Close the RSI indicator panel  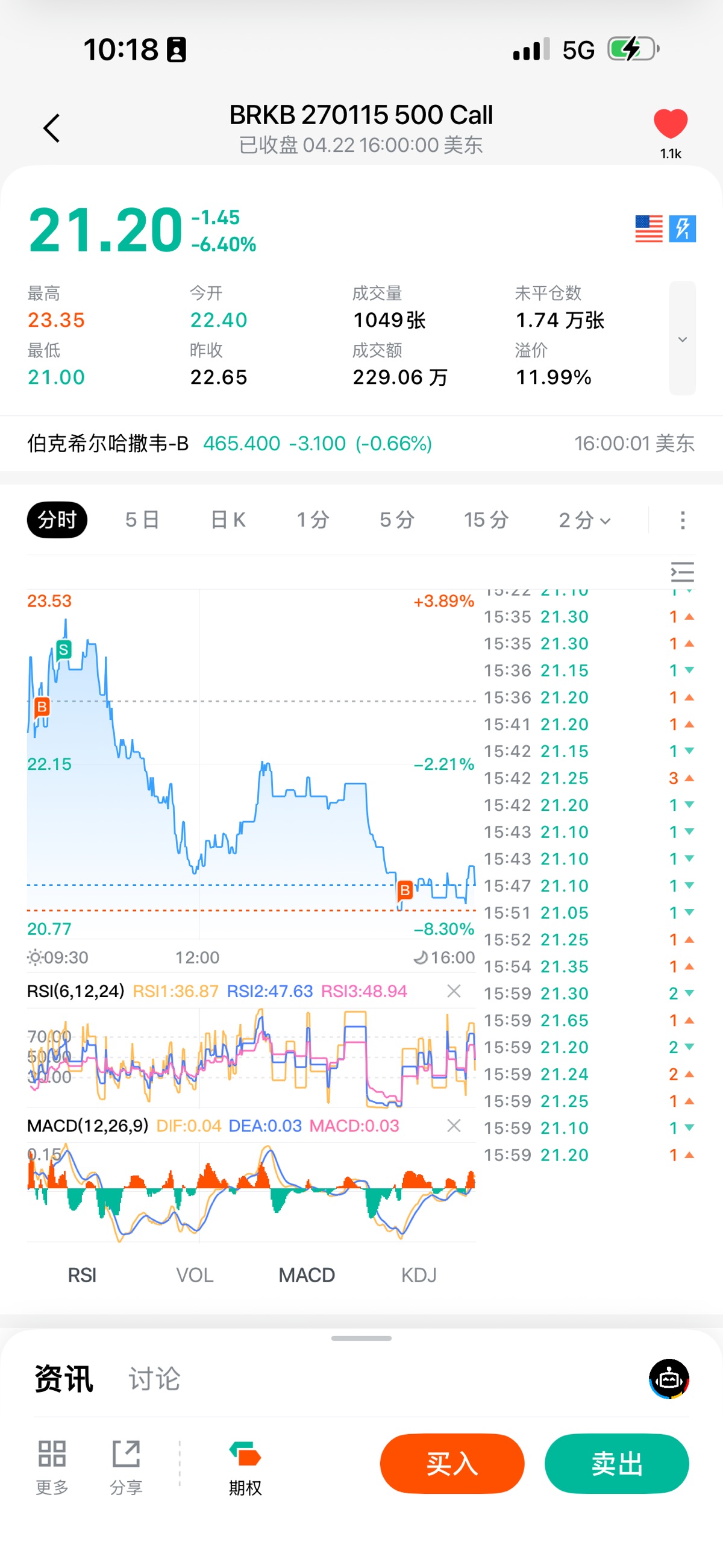coord(454,991)
